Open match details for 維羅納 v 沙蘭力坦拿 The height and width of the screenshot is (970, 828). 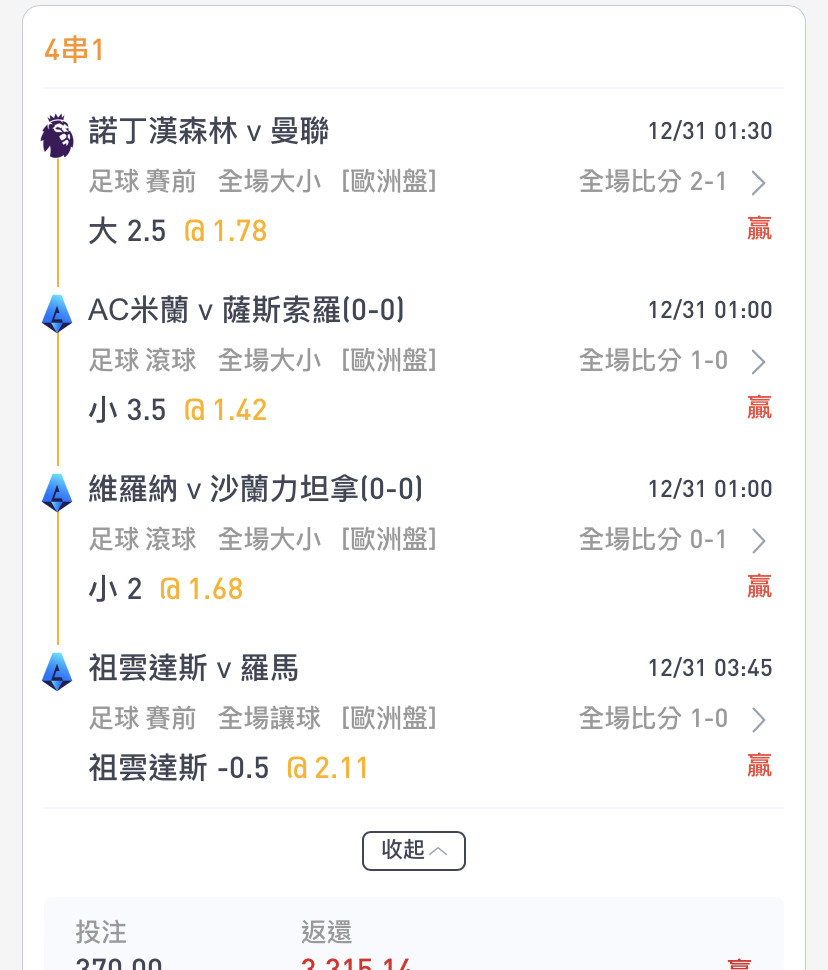coord(758,541)
